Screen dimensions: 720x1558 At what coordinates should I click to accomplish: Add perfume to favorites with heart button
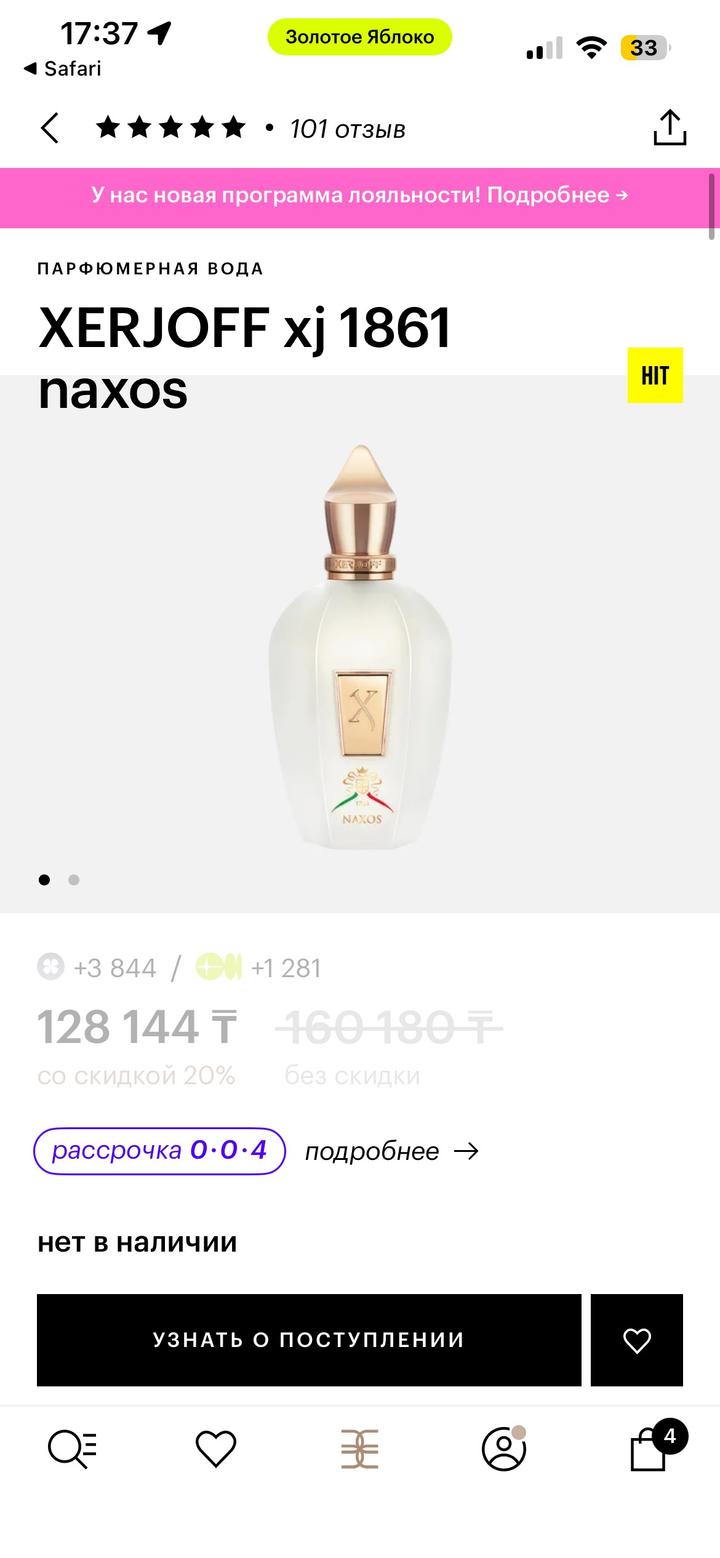637,1340
